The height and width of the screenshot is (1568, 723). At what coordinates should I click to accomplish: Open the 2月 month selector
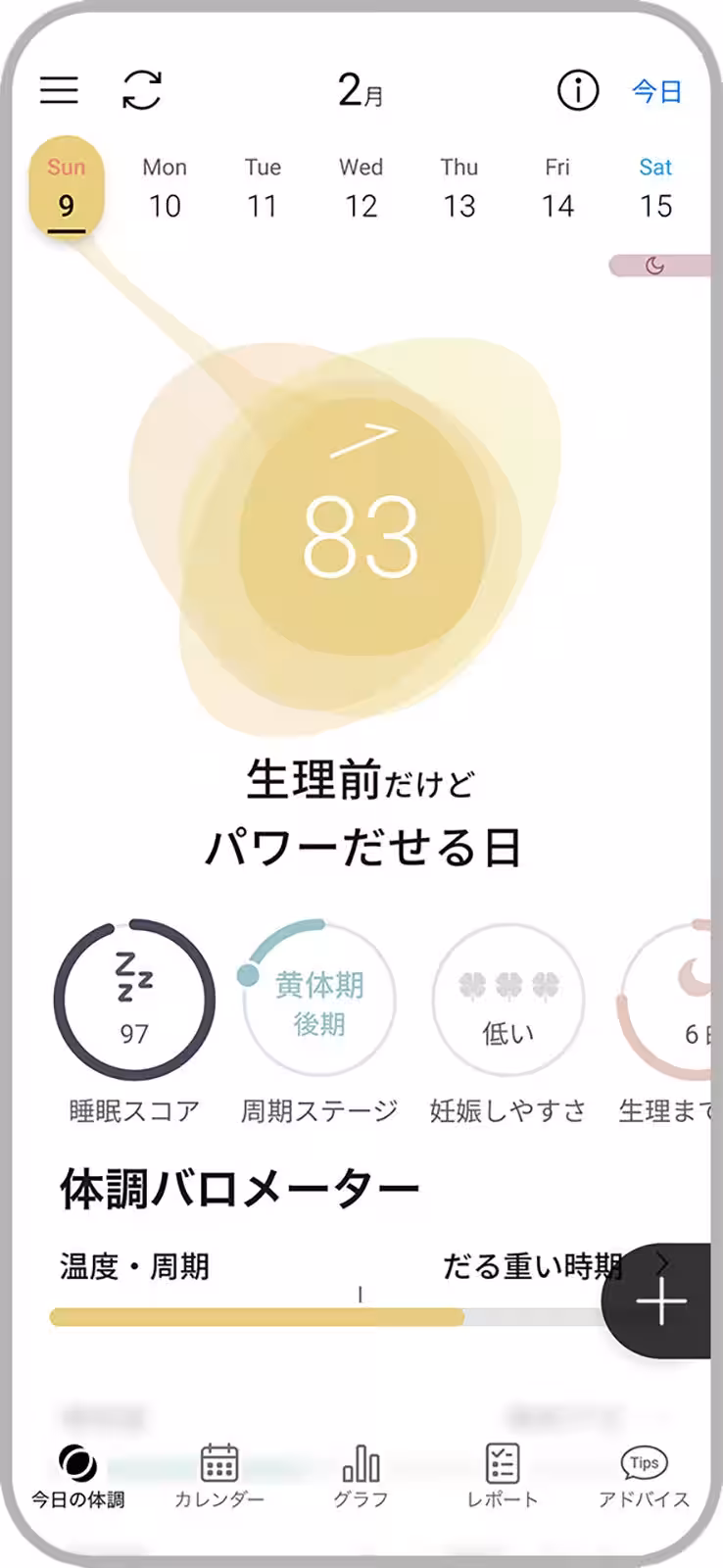click(361, 91)
